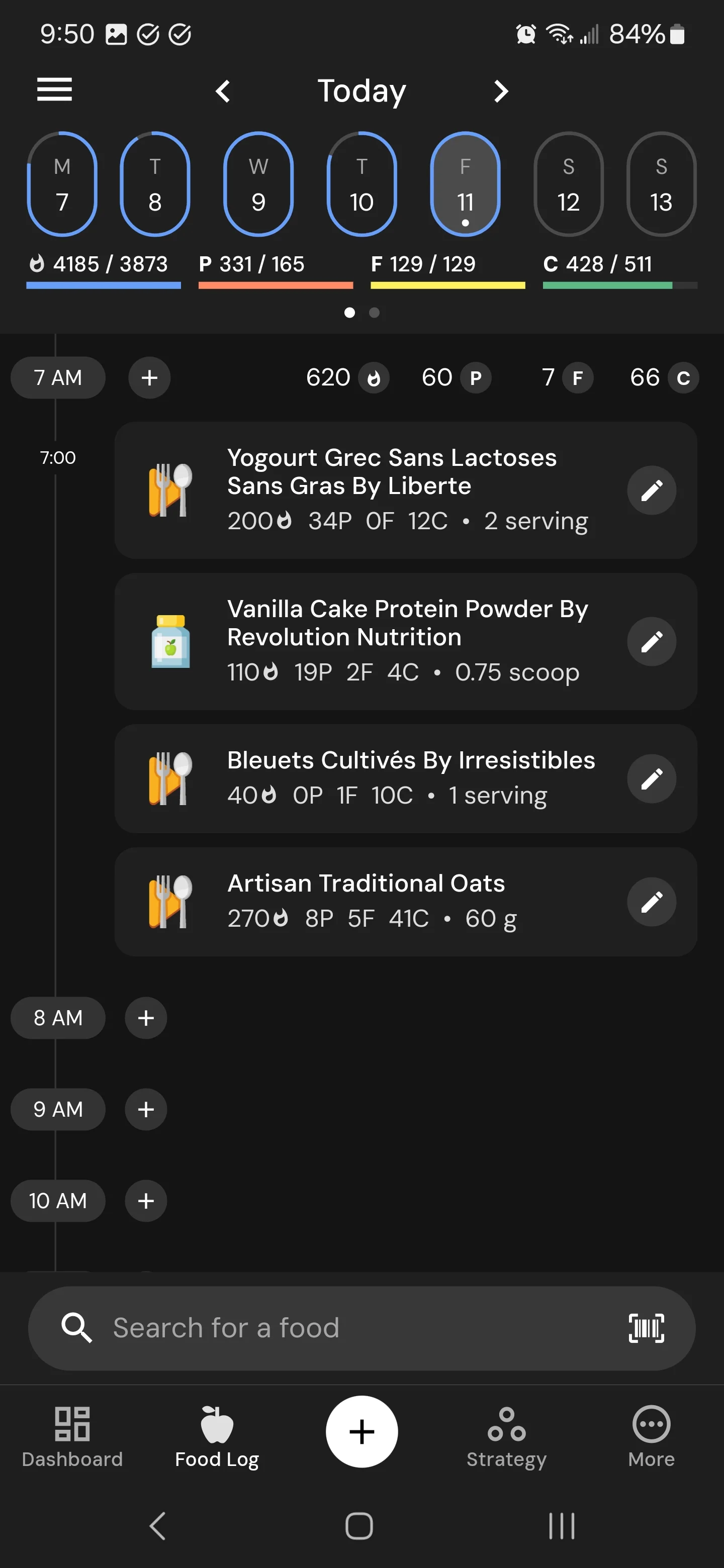Select Wednesday 9 in the week strip

(258, 184)
